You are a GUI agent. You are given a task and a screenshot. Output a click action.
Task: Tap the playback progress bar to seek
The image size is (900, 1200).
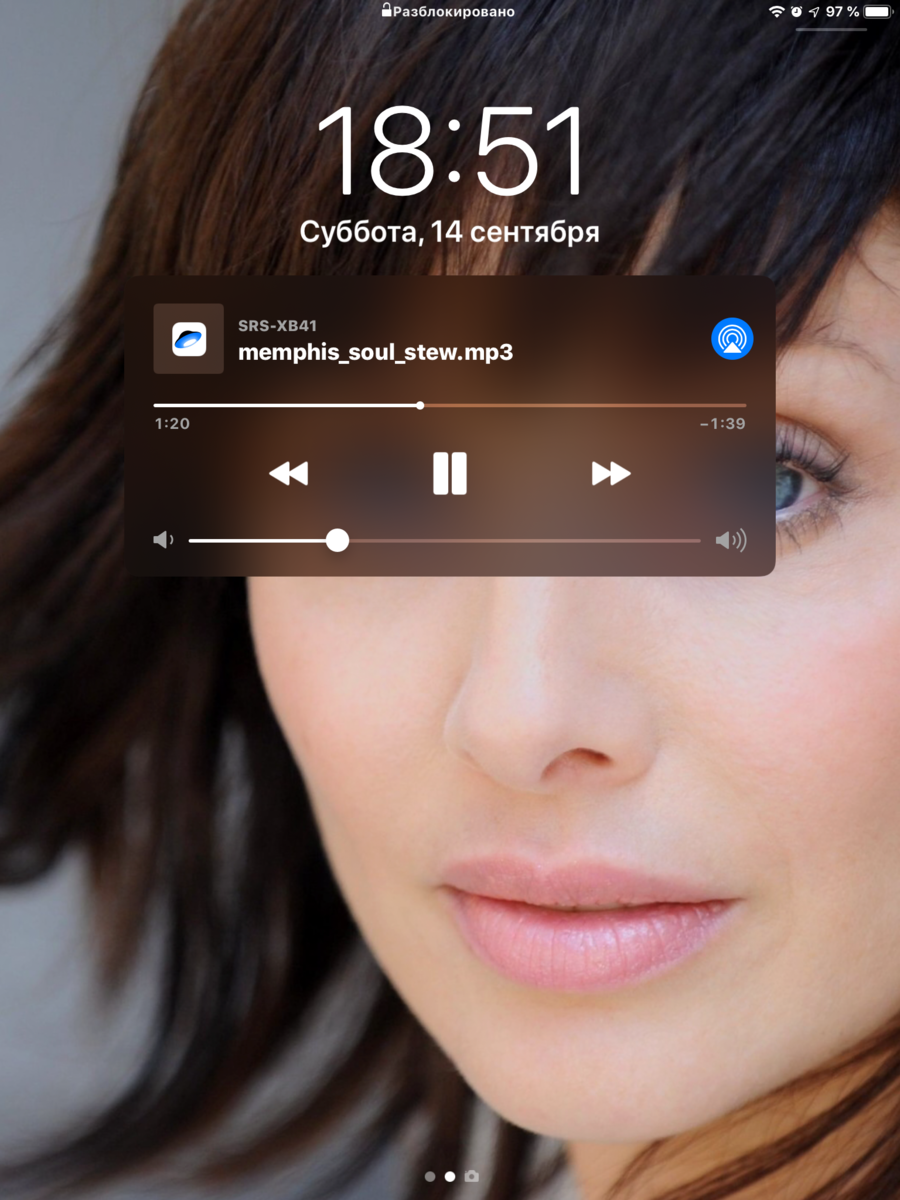450,405
